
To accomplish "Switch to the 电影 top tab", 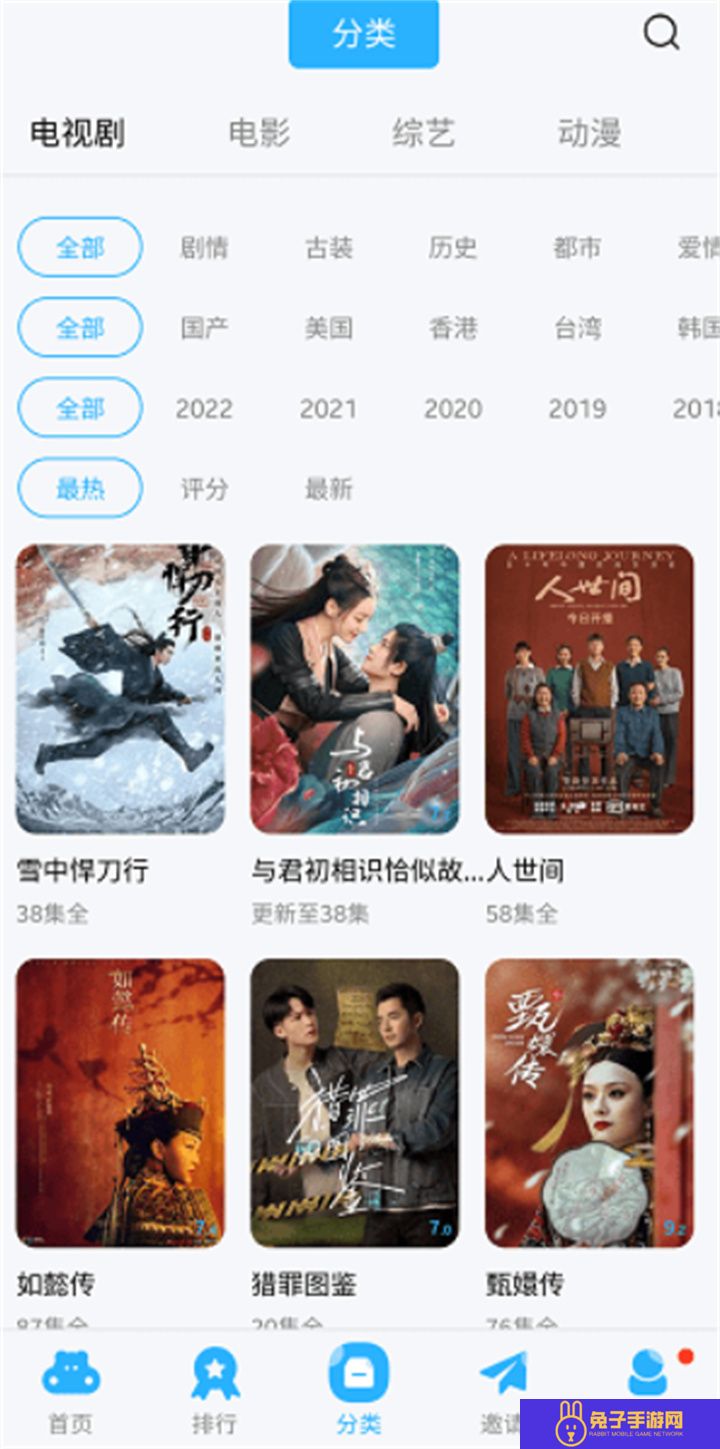I will tap(259, 132).
